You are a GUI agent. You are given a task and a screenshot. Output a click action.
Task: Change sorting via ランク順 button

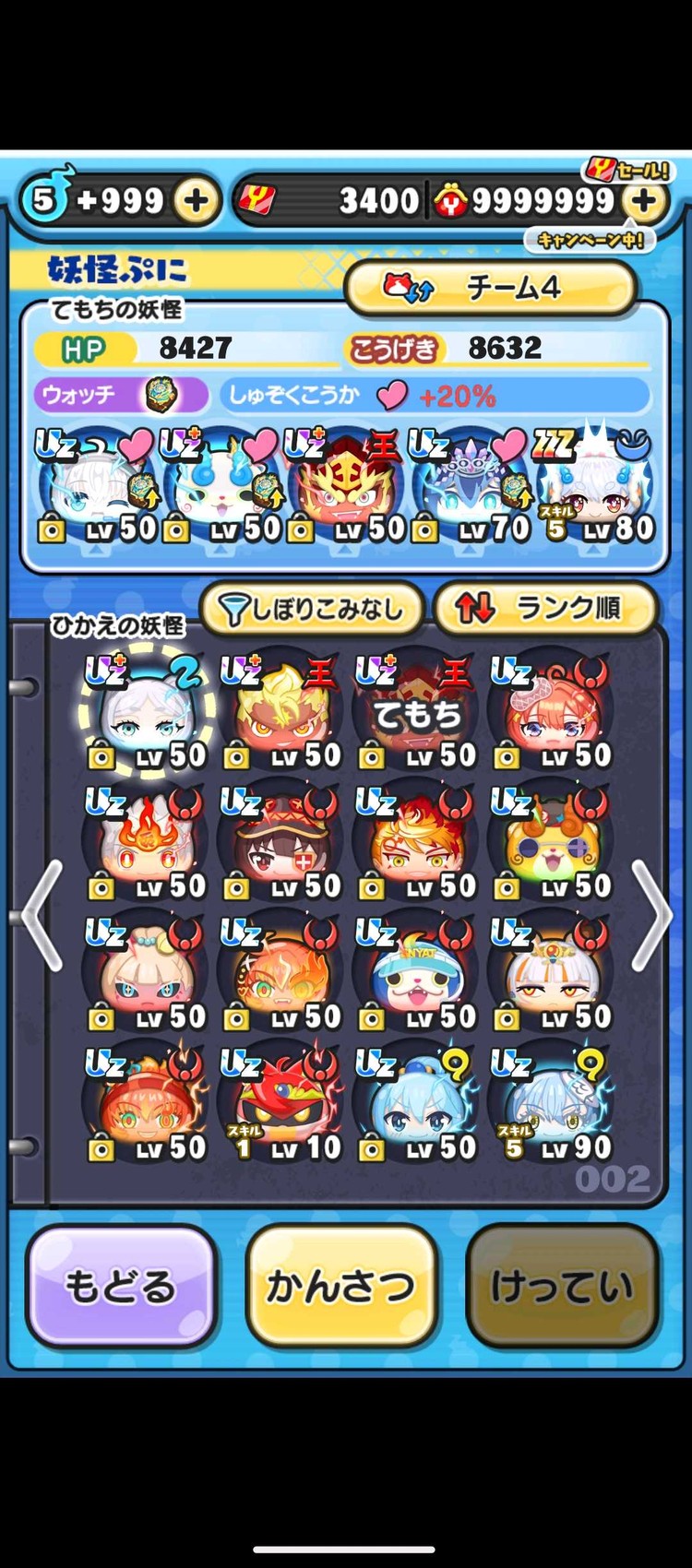click(x=545, y=609)
